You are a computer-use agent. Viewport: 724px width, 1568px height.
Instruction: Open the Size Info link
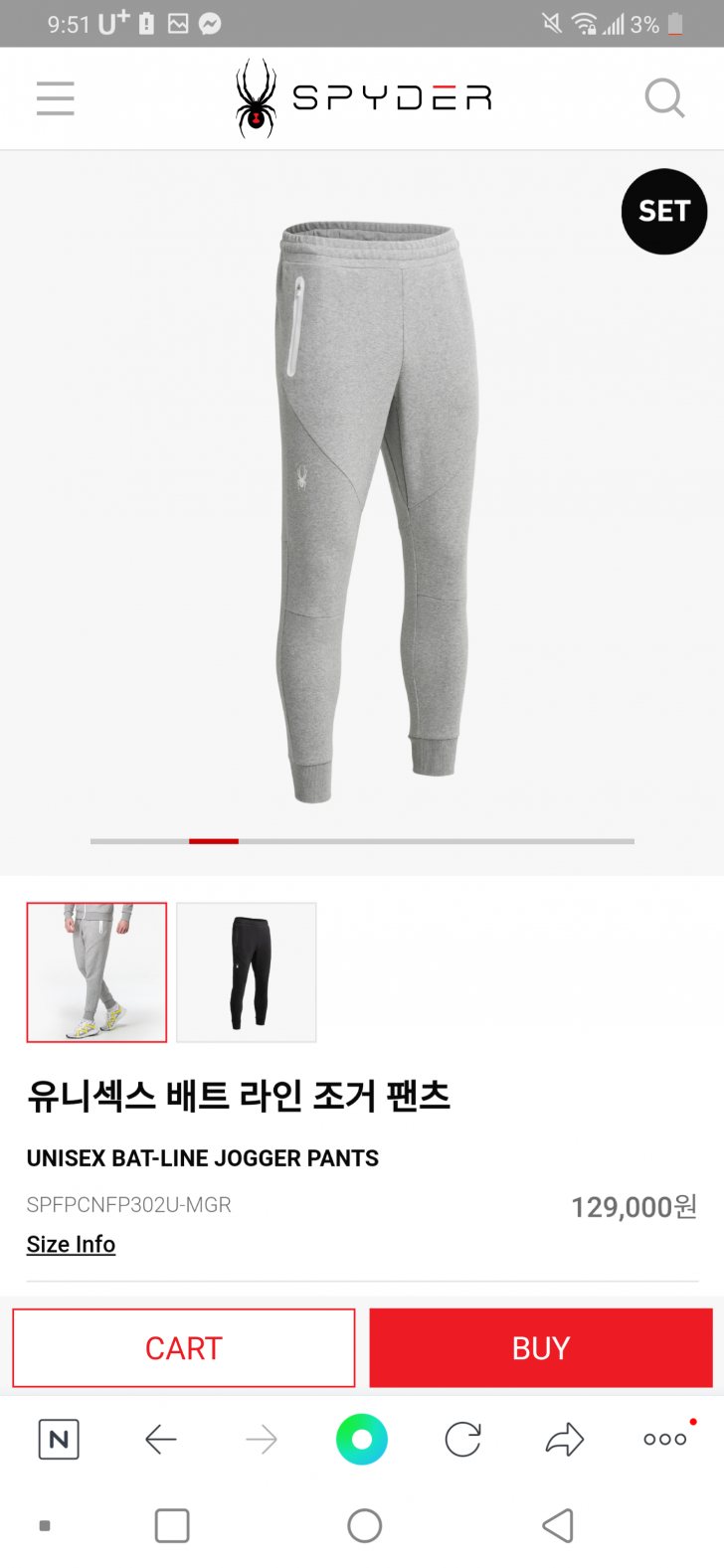pos(71,1244)
